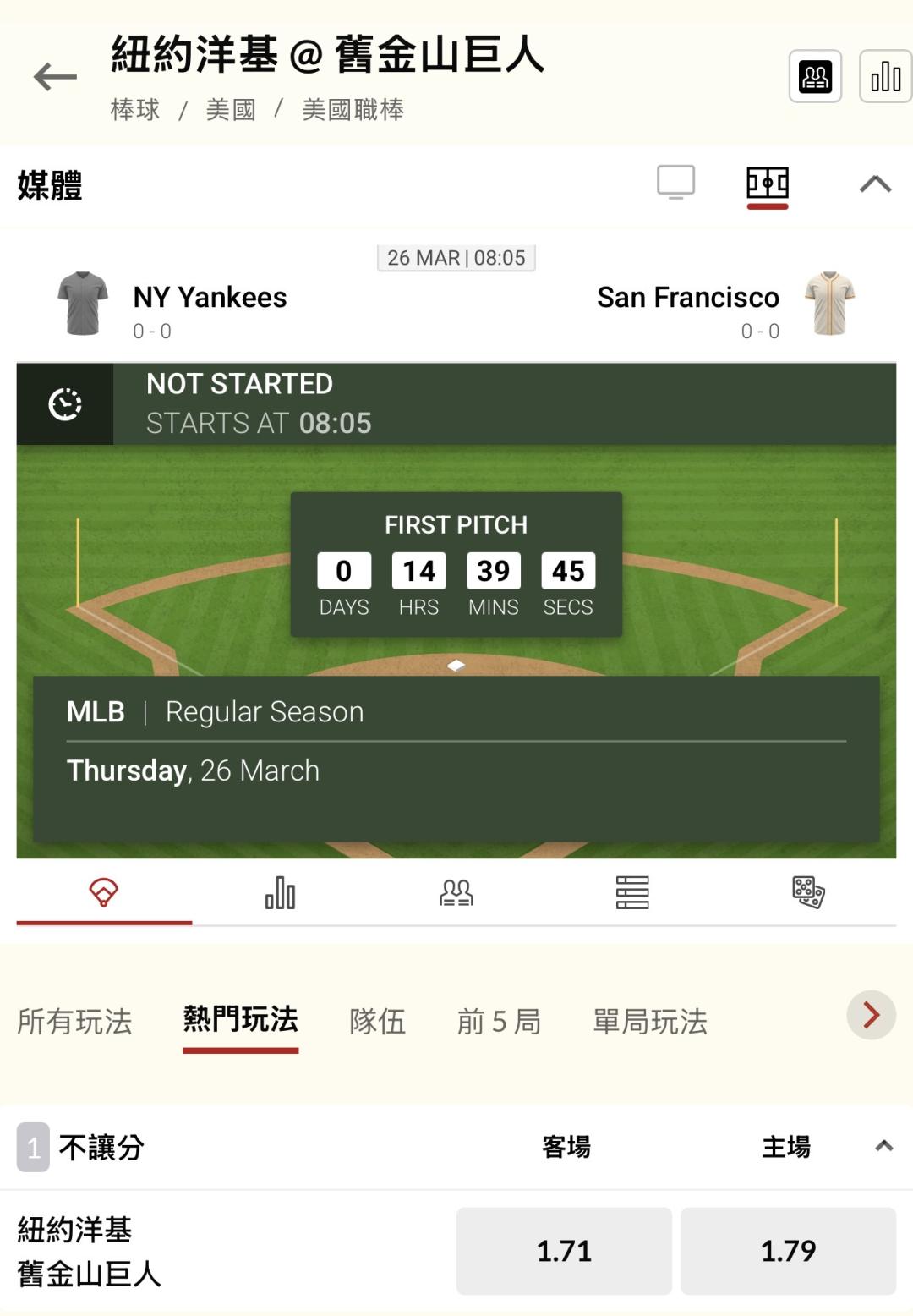Pick the 主場 odds of 1.79
Image resolution: width=913 pixels, height=1316 pixels.
(x=788, y=1251)
